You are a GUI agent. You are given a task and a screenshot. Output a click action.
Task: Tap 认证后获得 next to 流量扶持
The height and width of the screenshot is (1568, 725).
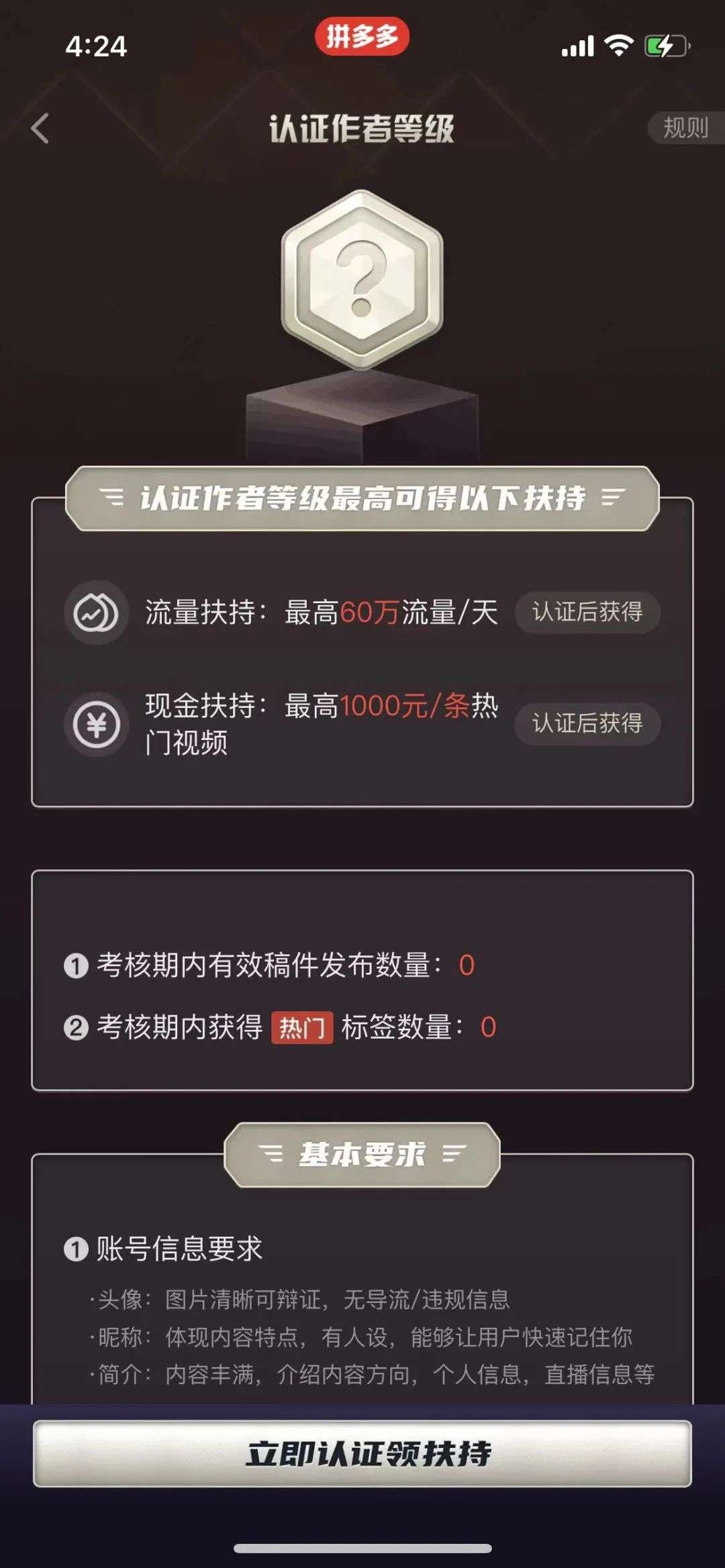(587, 612)
